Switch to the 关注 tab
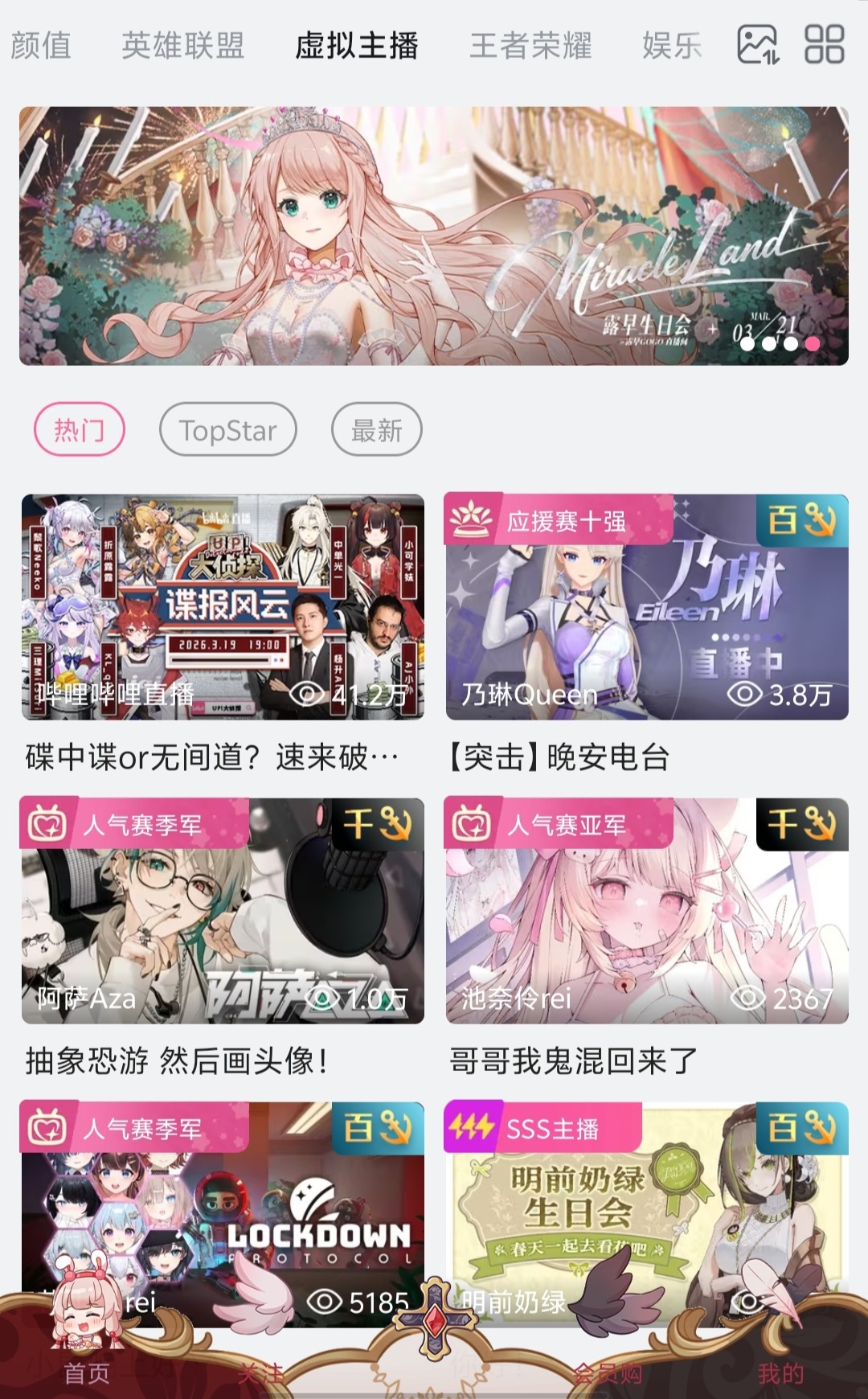 click(260, 1372)
